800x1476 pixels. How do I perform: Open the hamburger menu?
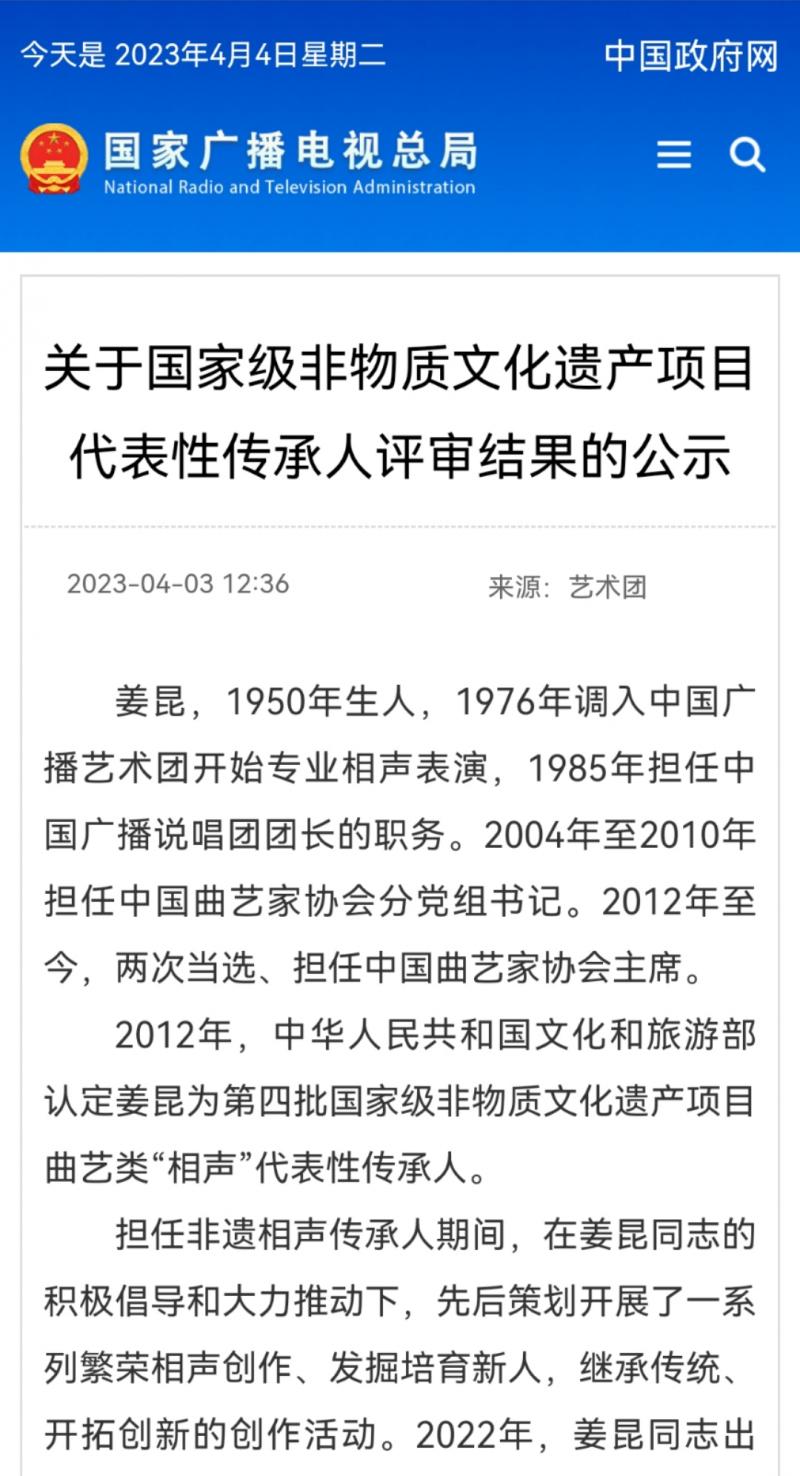click(673, 155)
